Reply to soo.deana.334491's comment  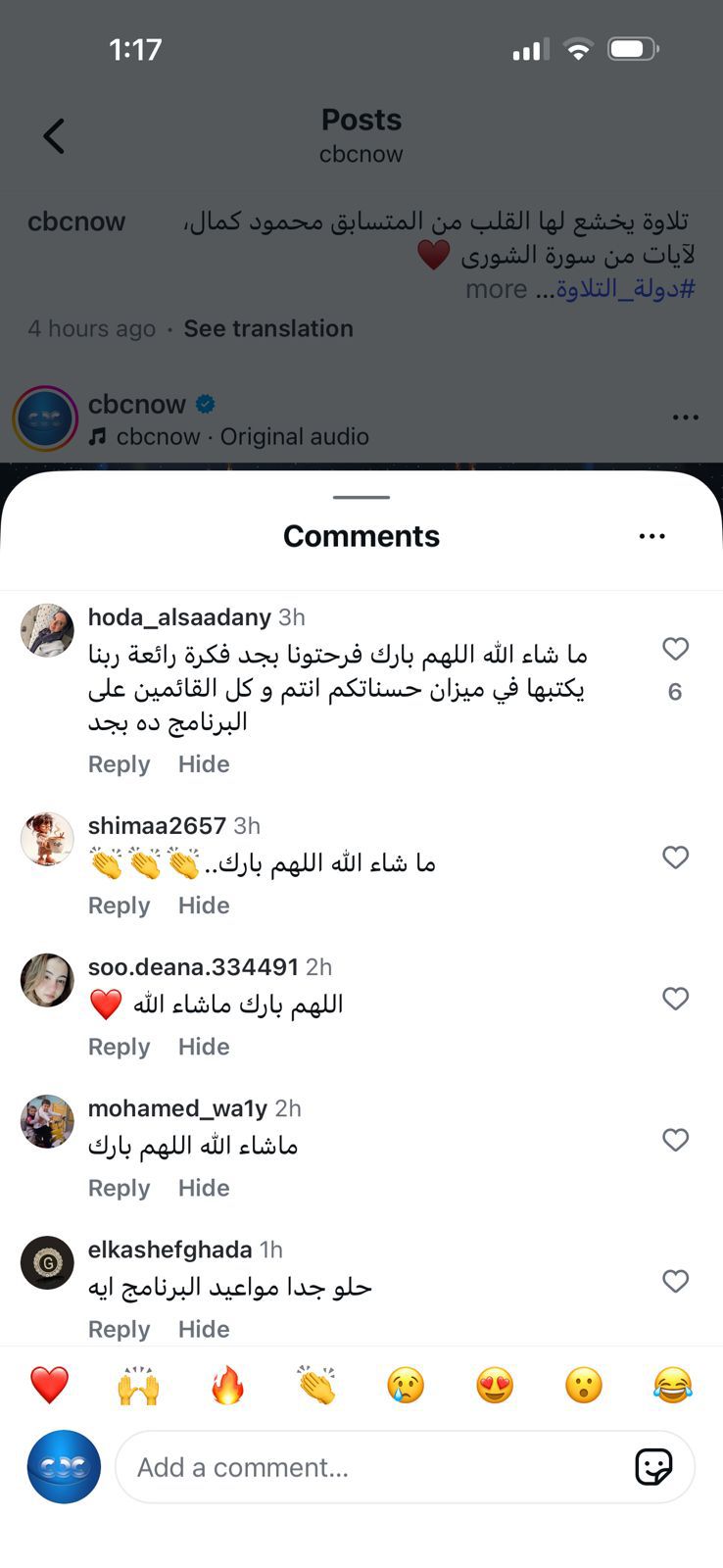click(x=119, y=1047)
